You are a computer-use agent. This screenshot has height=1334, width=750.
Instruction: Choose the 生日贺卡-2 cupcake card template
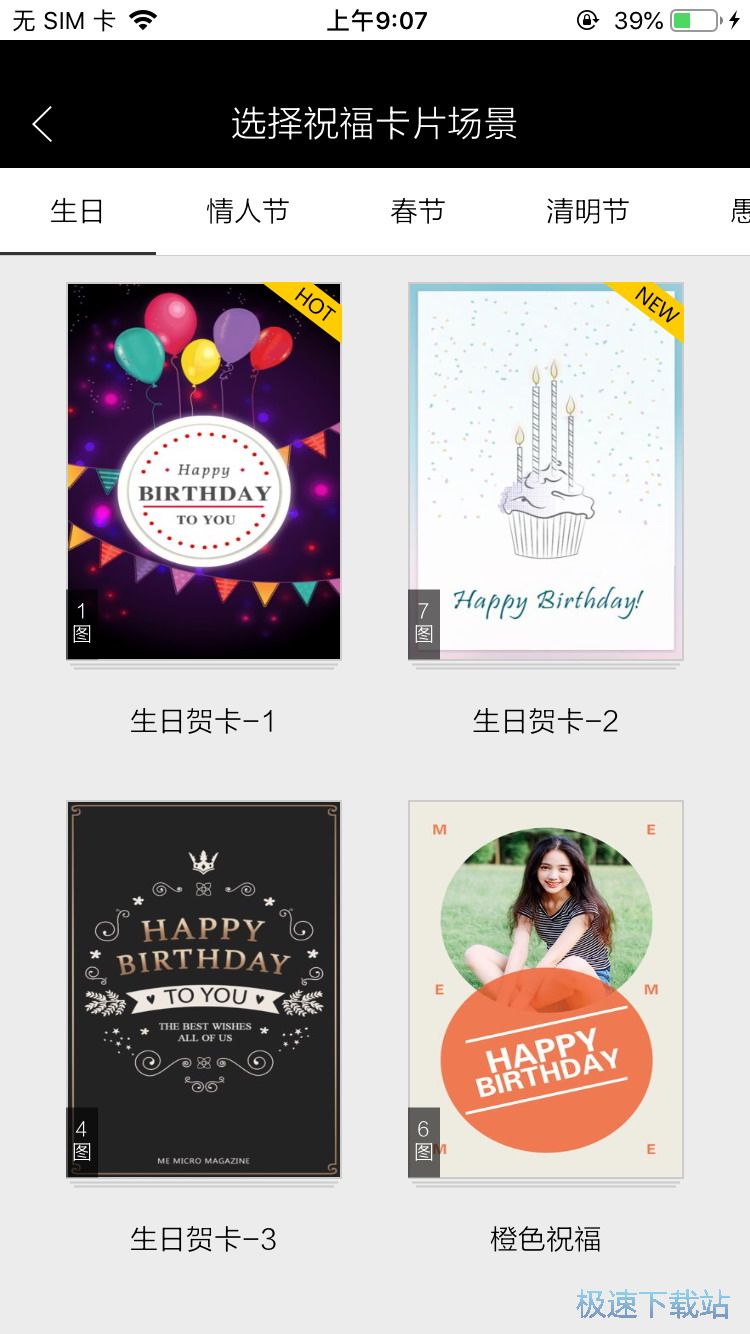point(545,471)
